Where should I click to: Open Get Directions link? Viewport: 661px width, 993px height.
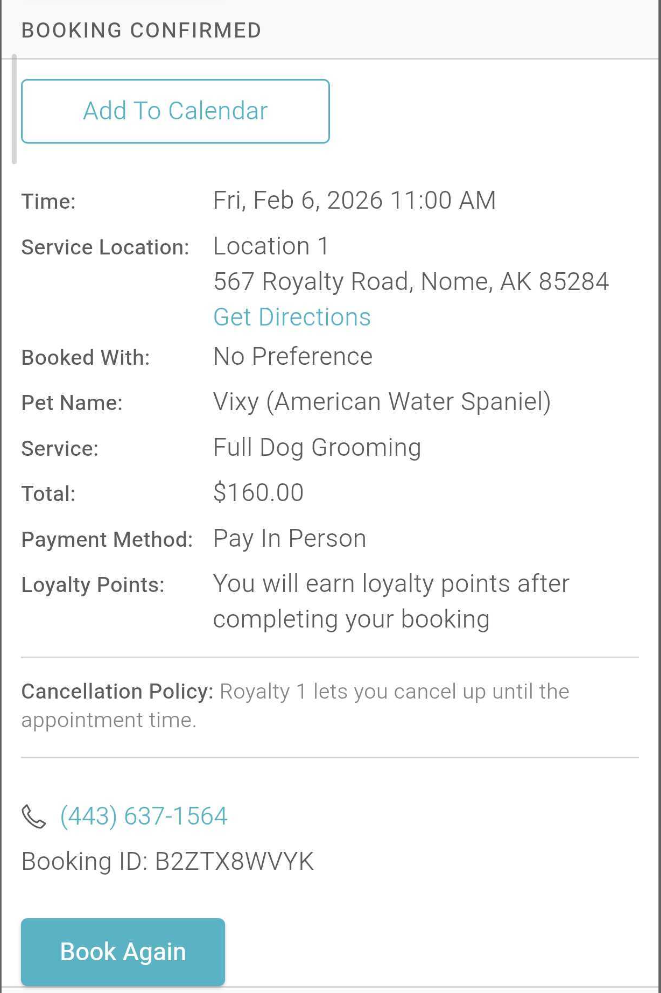(x=292, y=317)
